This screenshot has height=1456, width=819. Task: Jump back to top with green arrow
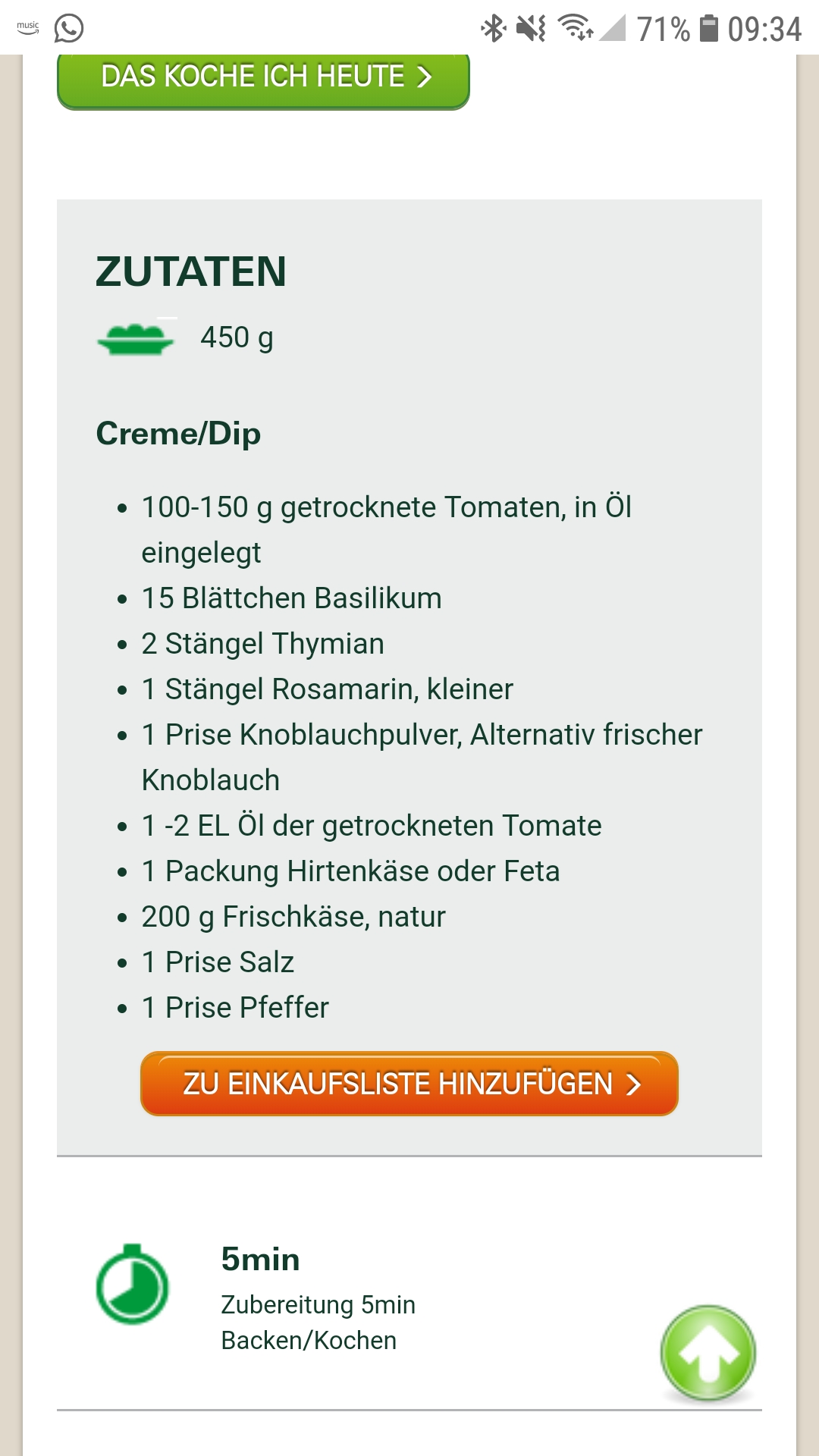(708, 1353)
